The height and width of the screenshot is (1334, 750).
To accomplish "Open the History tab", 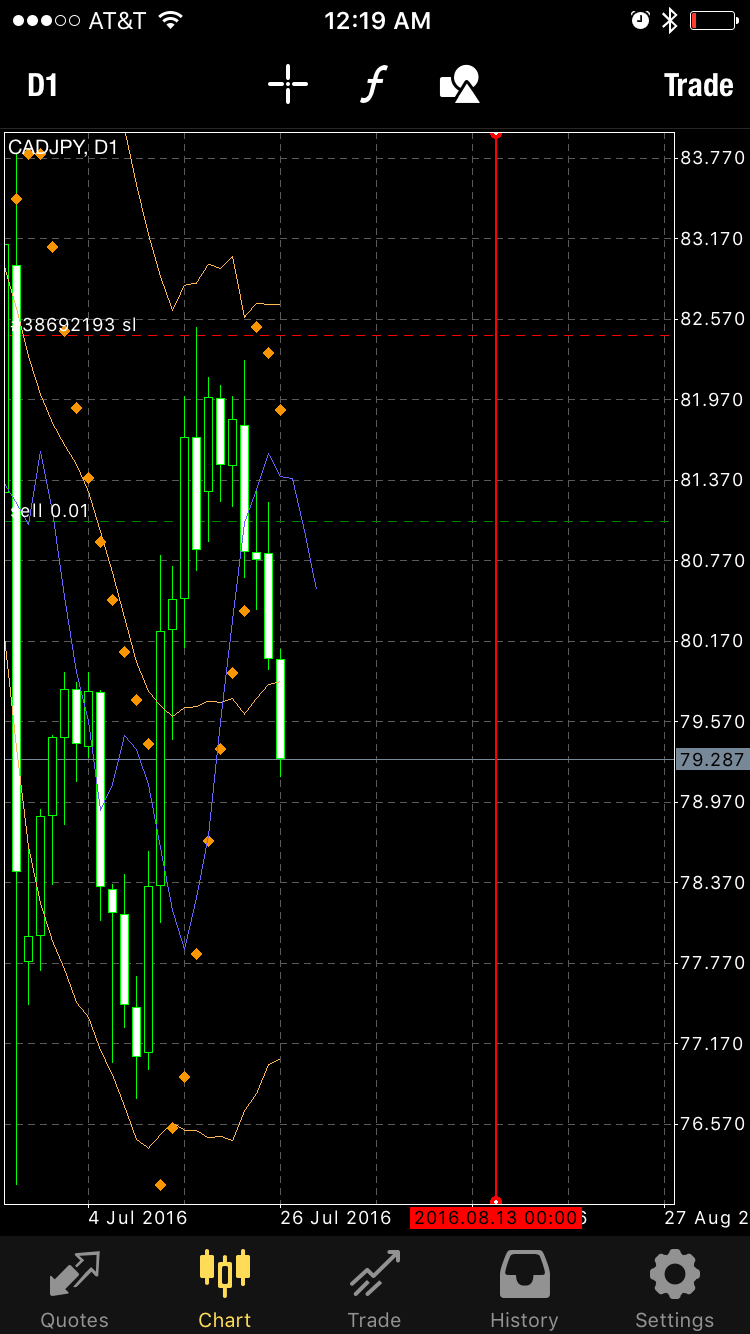I will tap(524, 1288).
